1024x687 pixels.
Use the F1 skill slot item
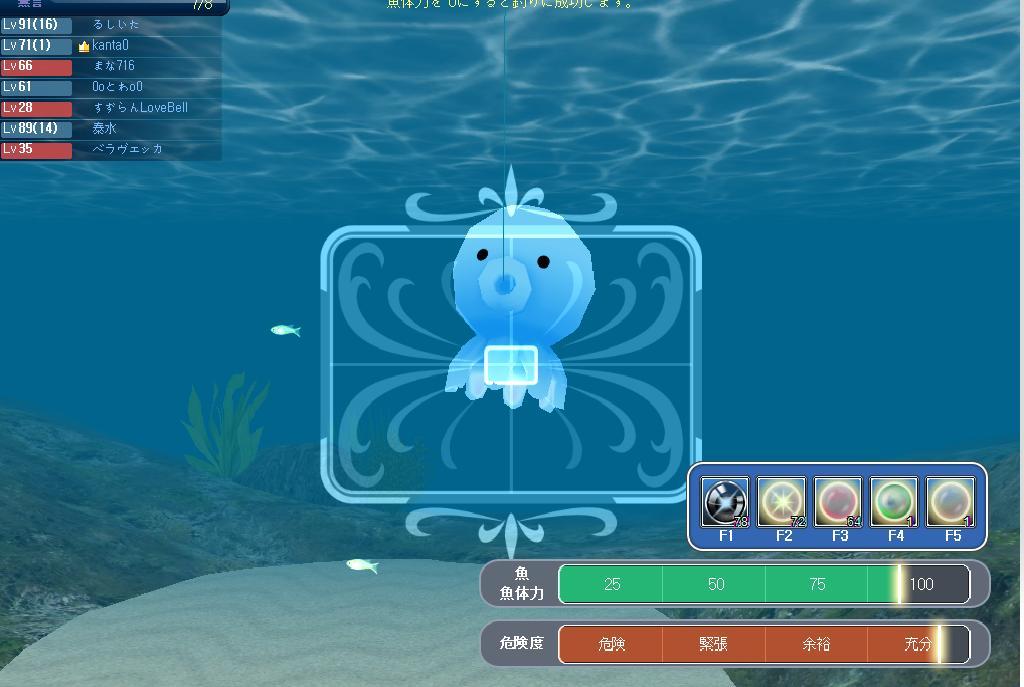725,501
